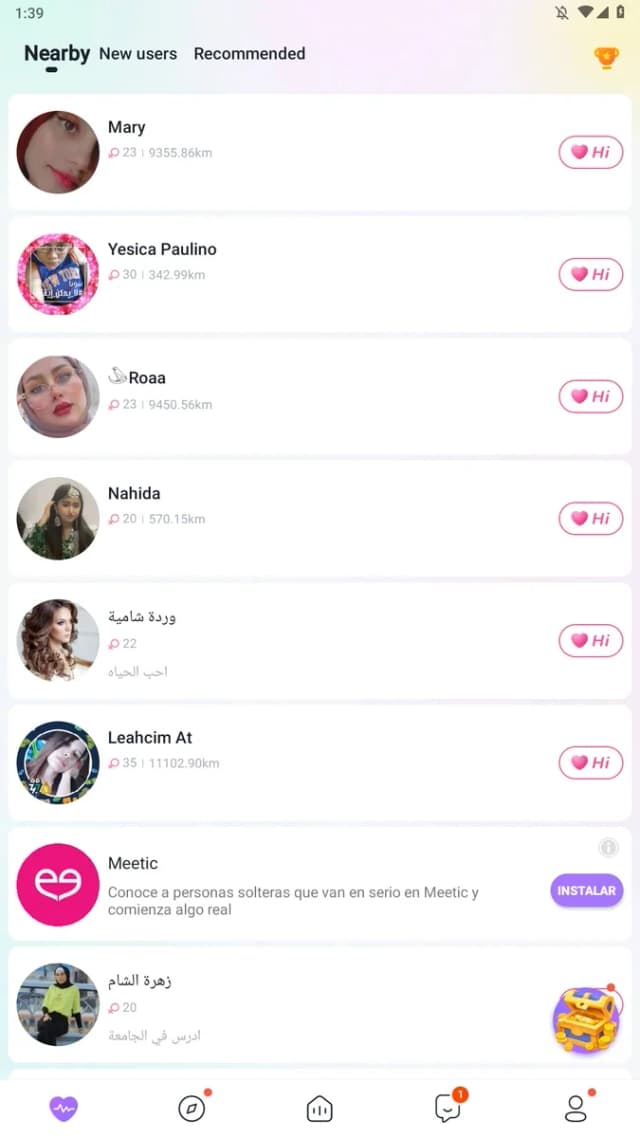The image size is (640, 1138).
Task: Greet Nahida with the Hi button
Action: [x=591, y=518]
